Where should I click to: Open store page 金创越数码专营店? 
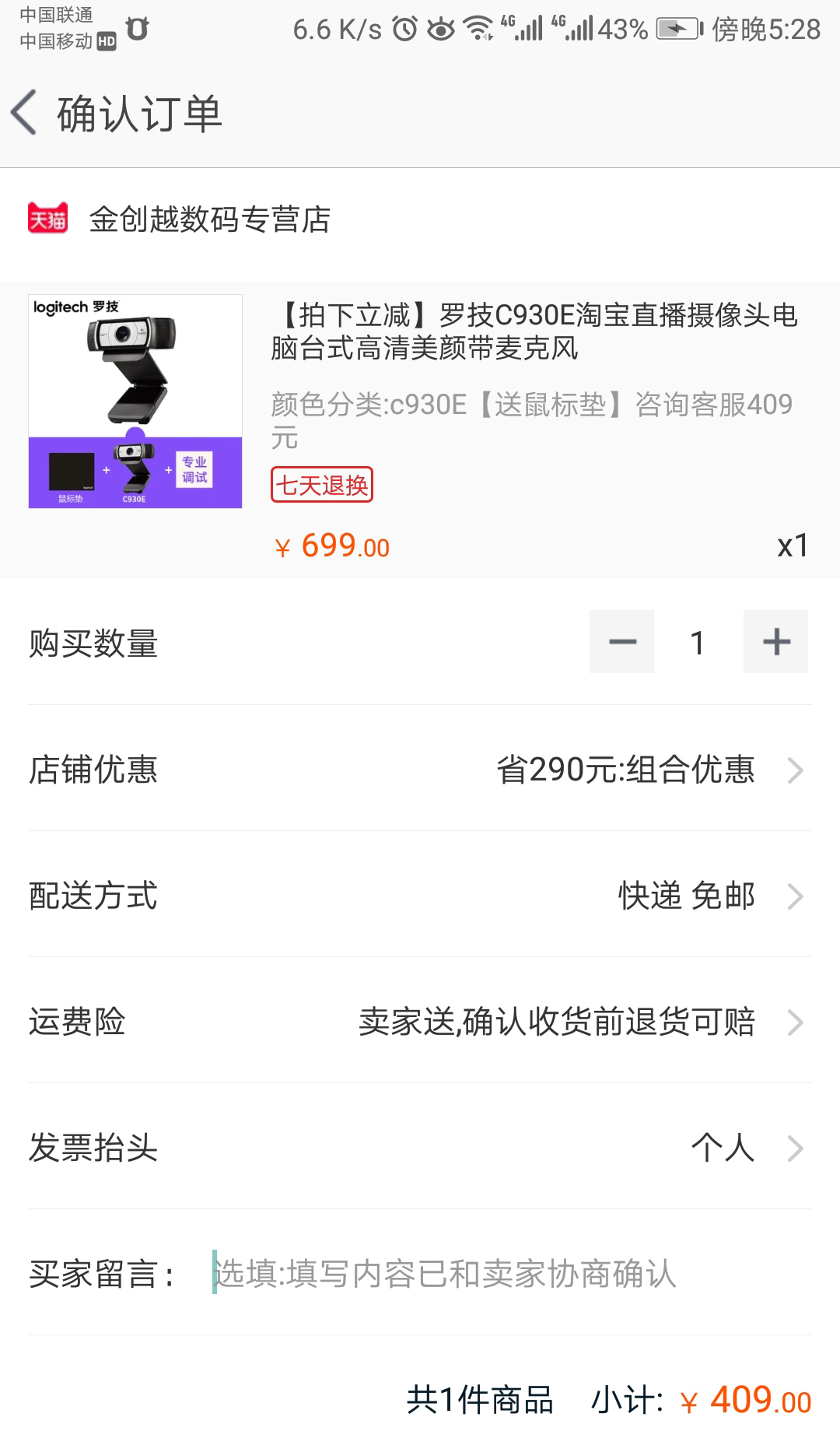tap(210, 220)
